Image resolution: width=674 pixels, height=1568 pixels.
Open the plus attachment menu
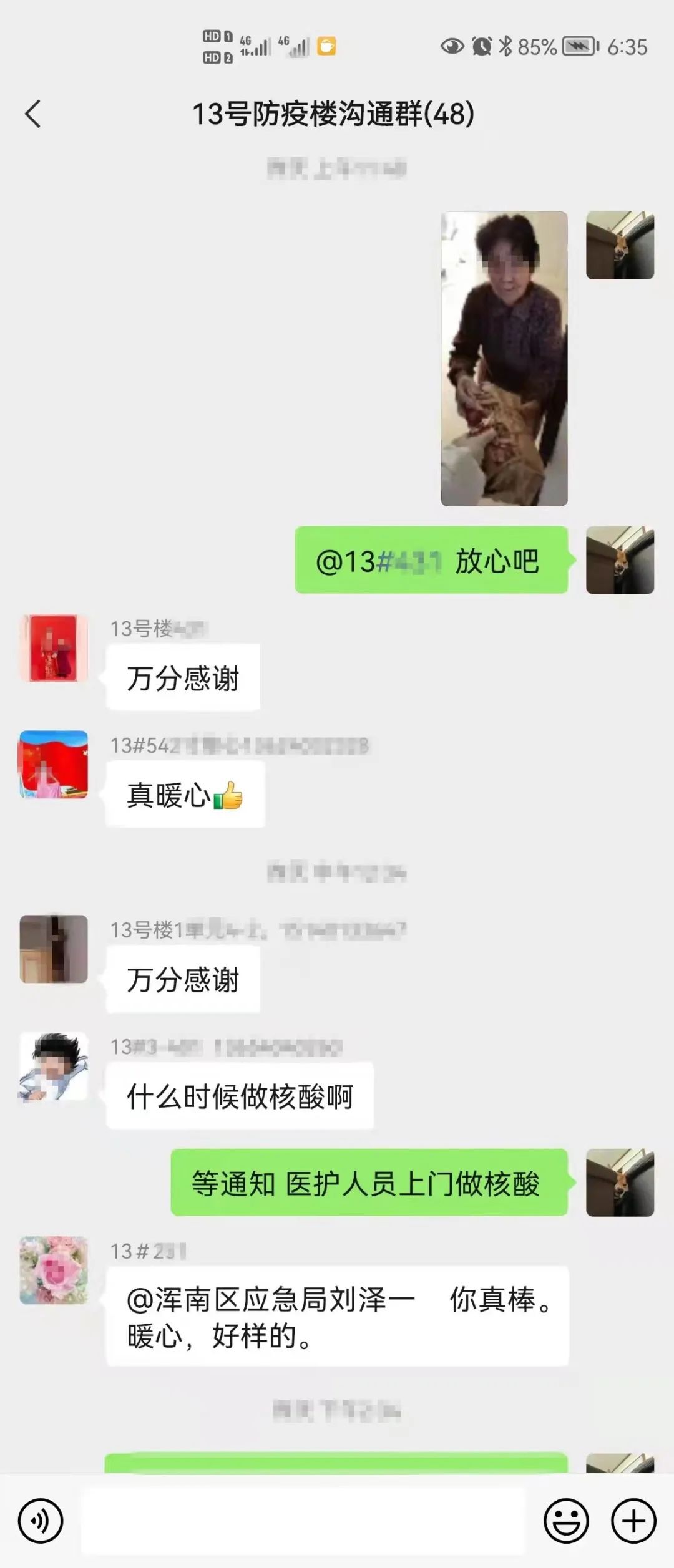pyautogui.click(x=633, y=1521)
